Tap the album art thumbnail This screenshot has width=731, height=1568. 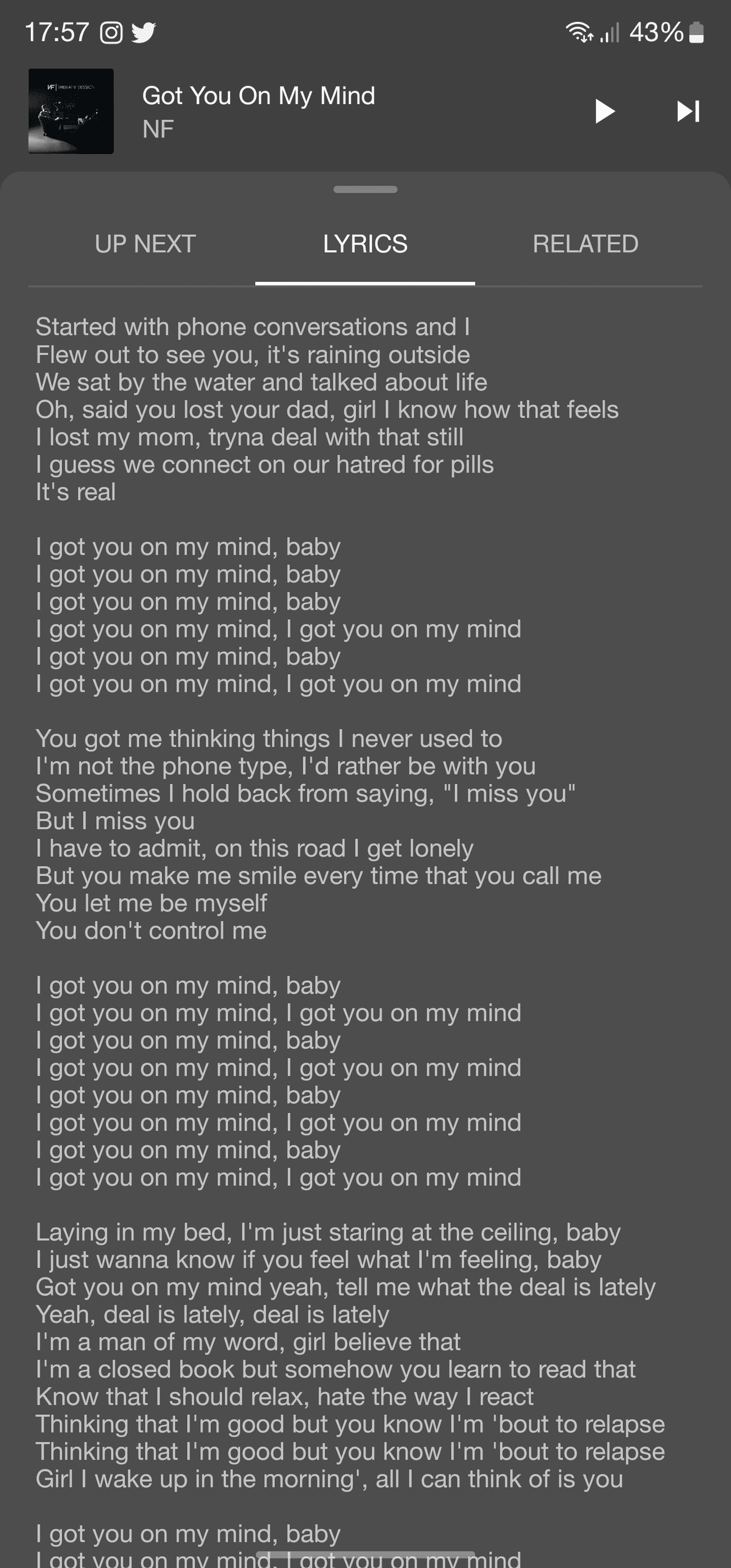[x=71, y=111]
